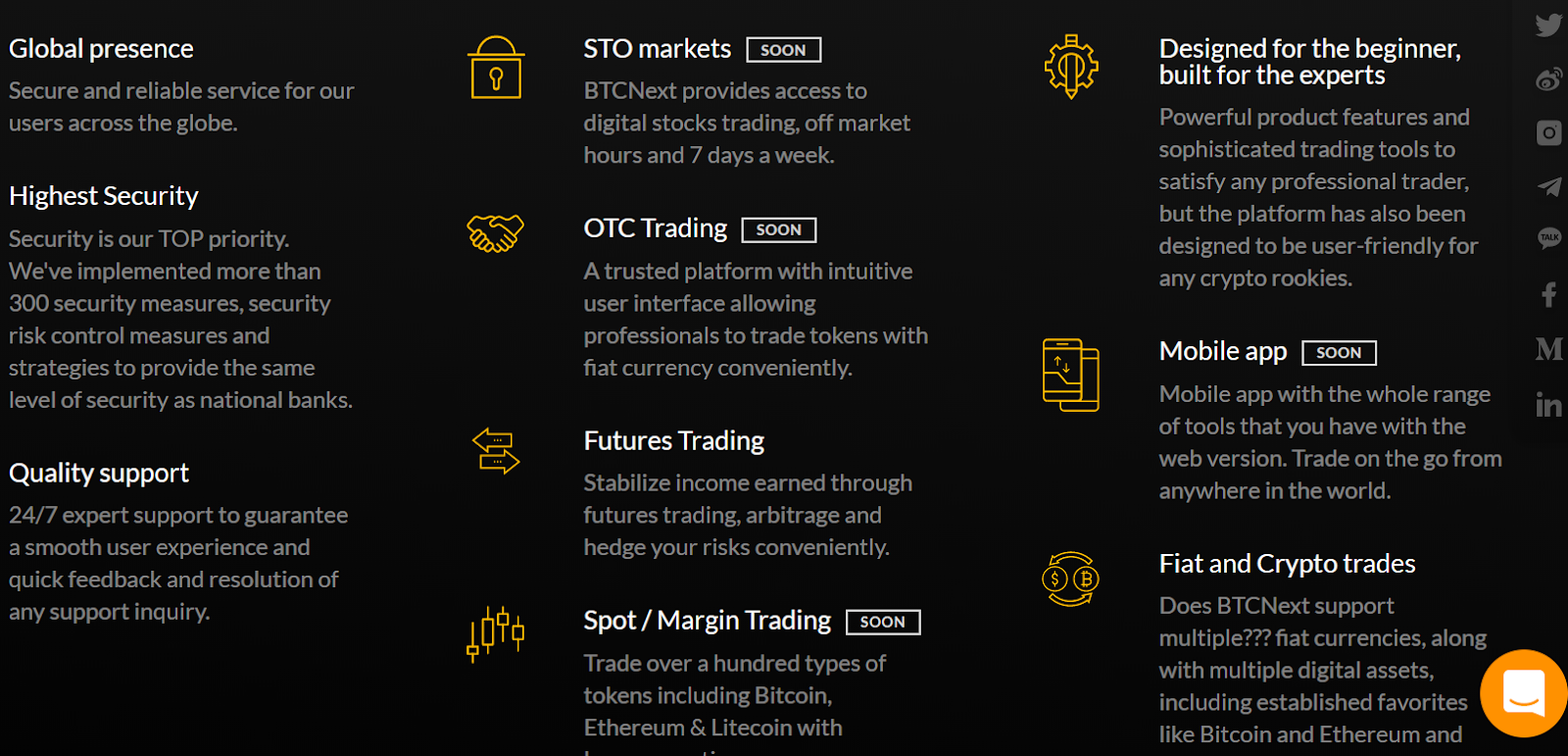Open the KakaoTalk link
This screenshot has width=1568, height=756.
click(x=1548, y=238)
